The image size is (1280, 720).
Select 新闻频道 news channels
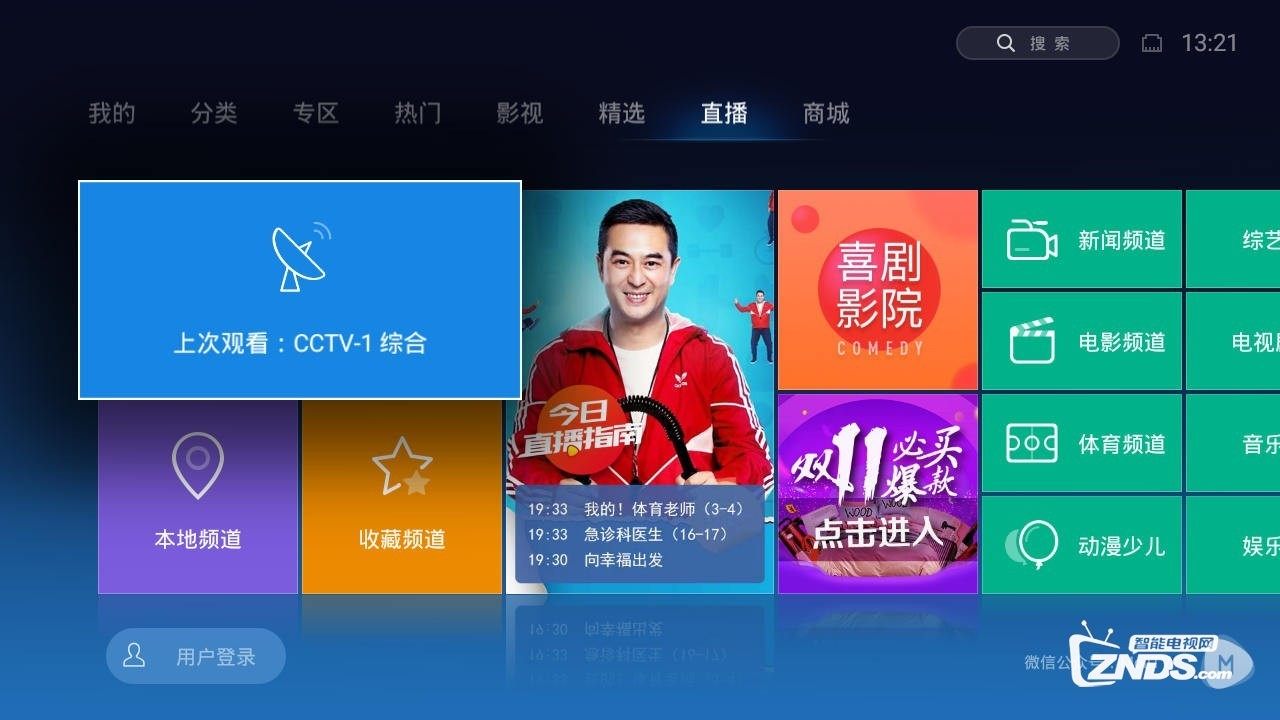[1082, 240]
